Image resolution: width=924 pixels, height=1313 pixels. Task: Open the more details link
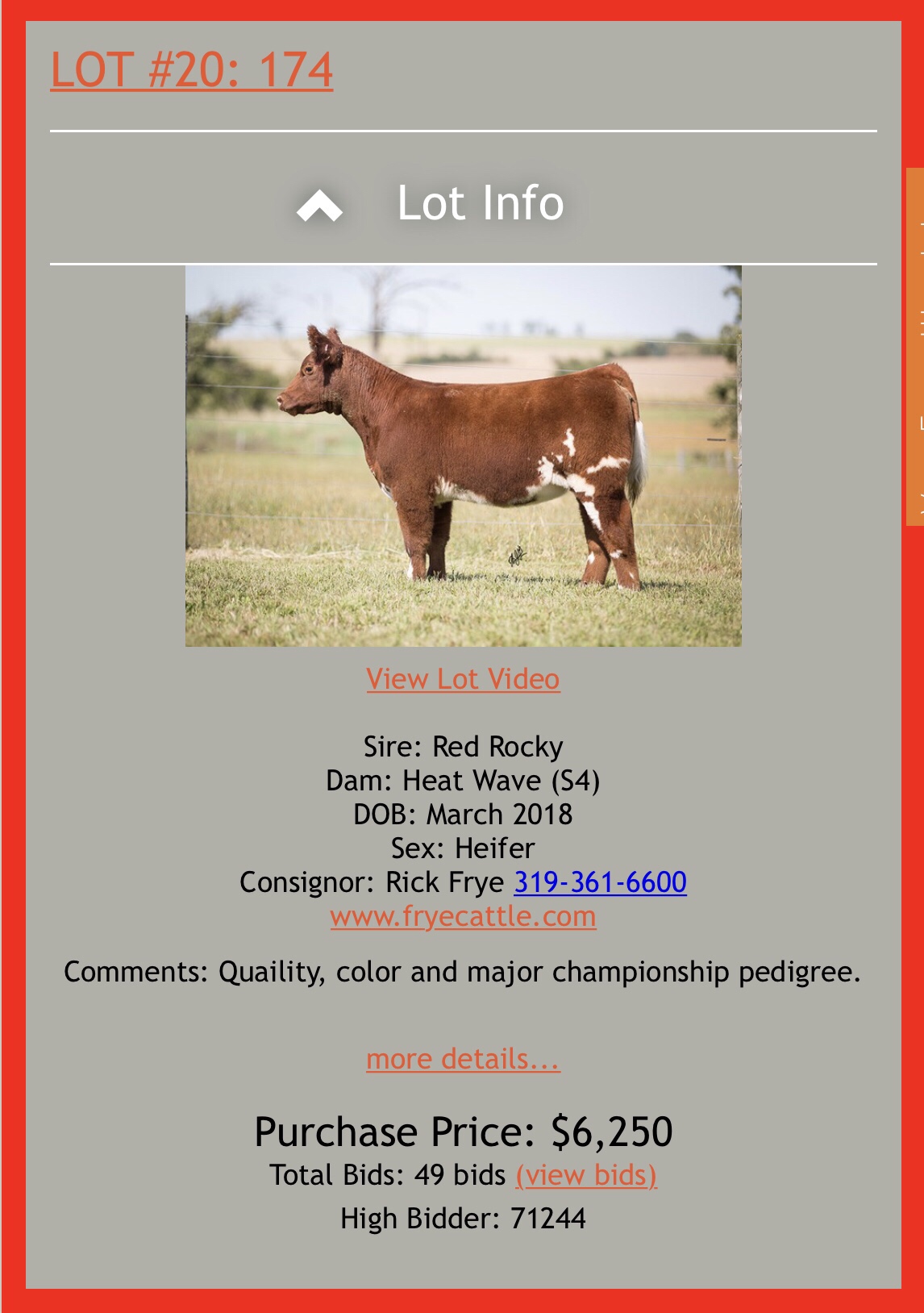click(463, 1059)
